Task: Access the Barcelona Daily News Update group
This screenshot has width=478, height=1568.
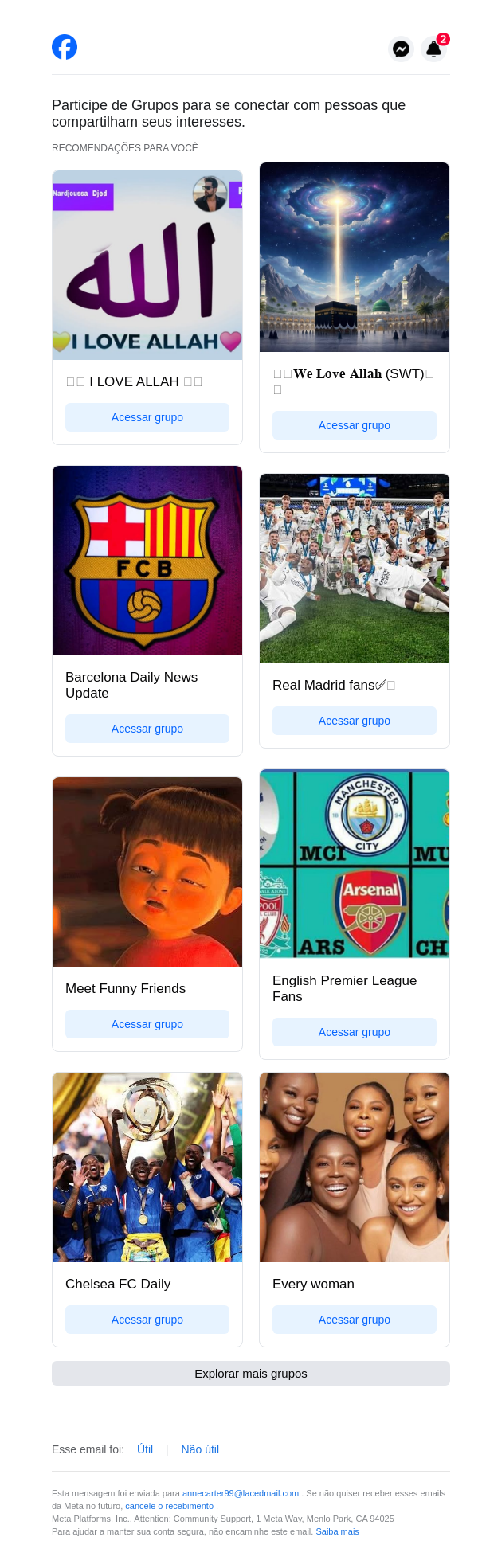Action: (x=147, y=729)
